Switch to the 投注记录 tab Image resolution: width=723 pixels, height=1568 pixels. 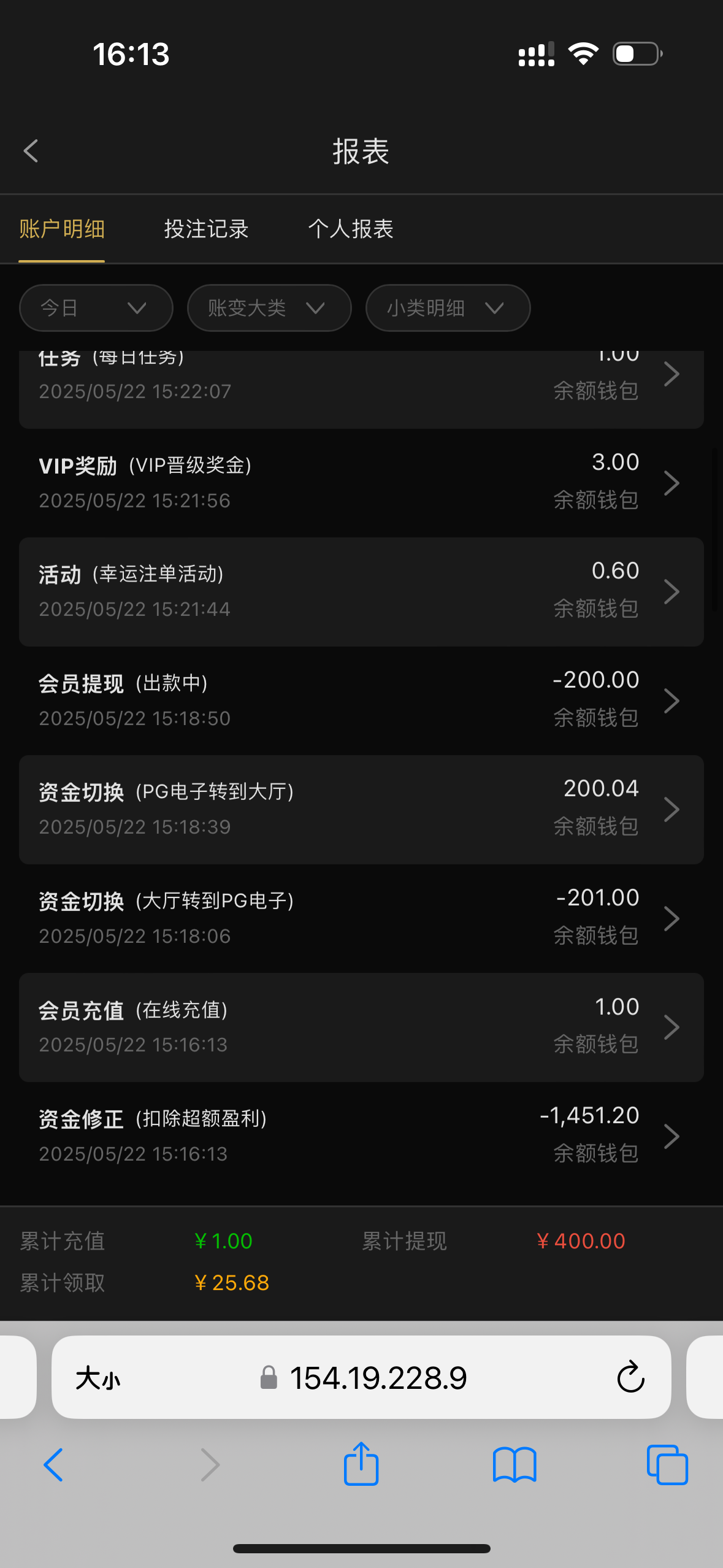pyautogui.click(x=206, y=229)
